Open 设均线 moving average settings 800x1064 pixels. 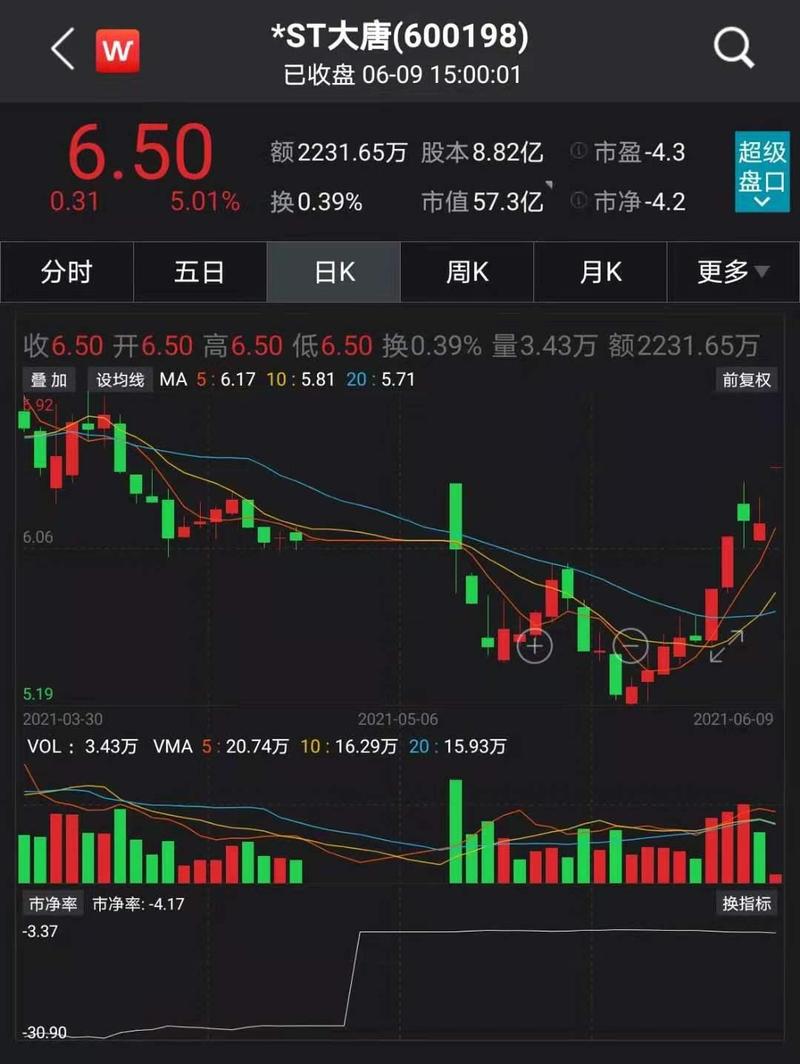[x=120, y=380]
